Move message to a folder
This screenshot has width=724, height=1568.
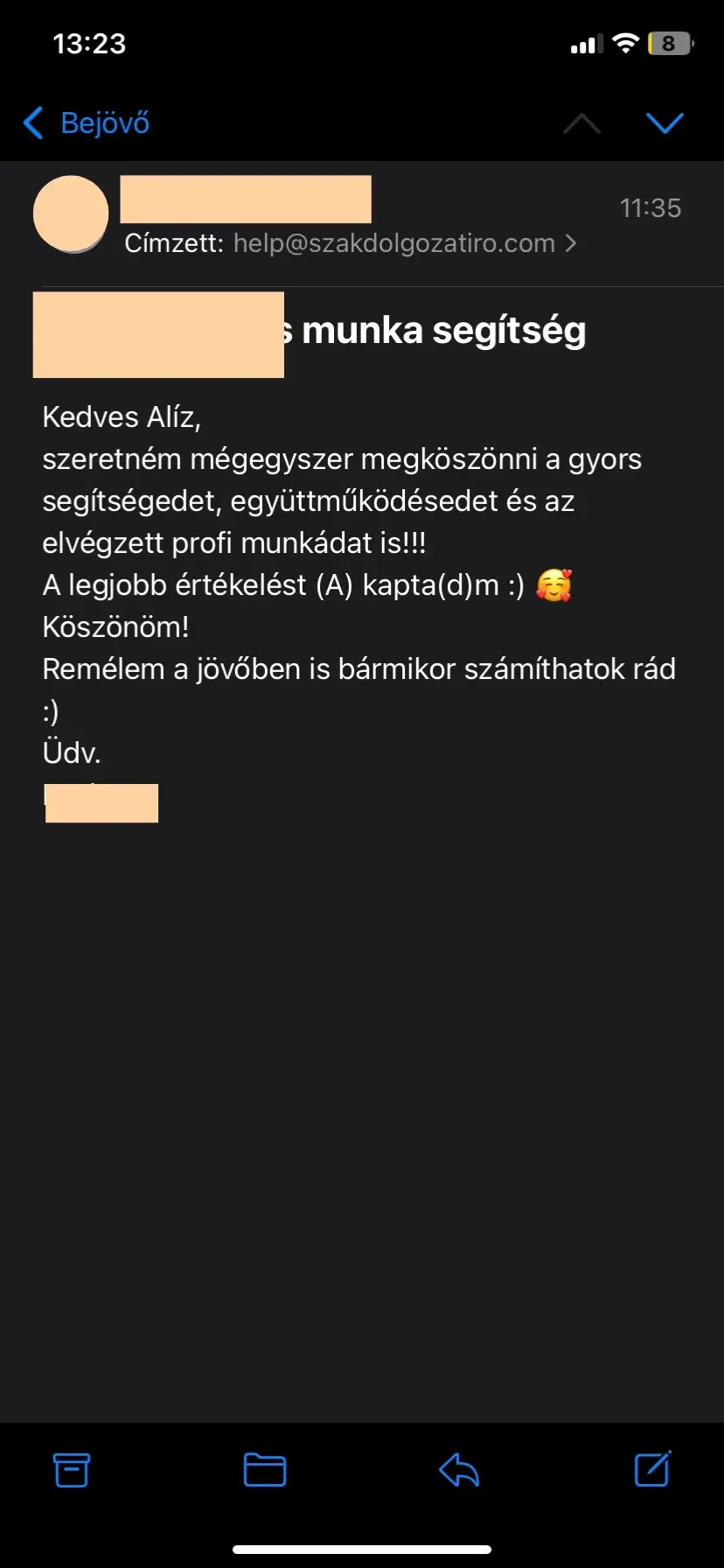(x=265, y=1469)
